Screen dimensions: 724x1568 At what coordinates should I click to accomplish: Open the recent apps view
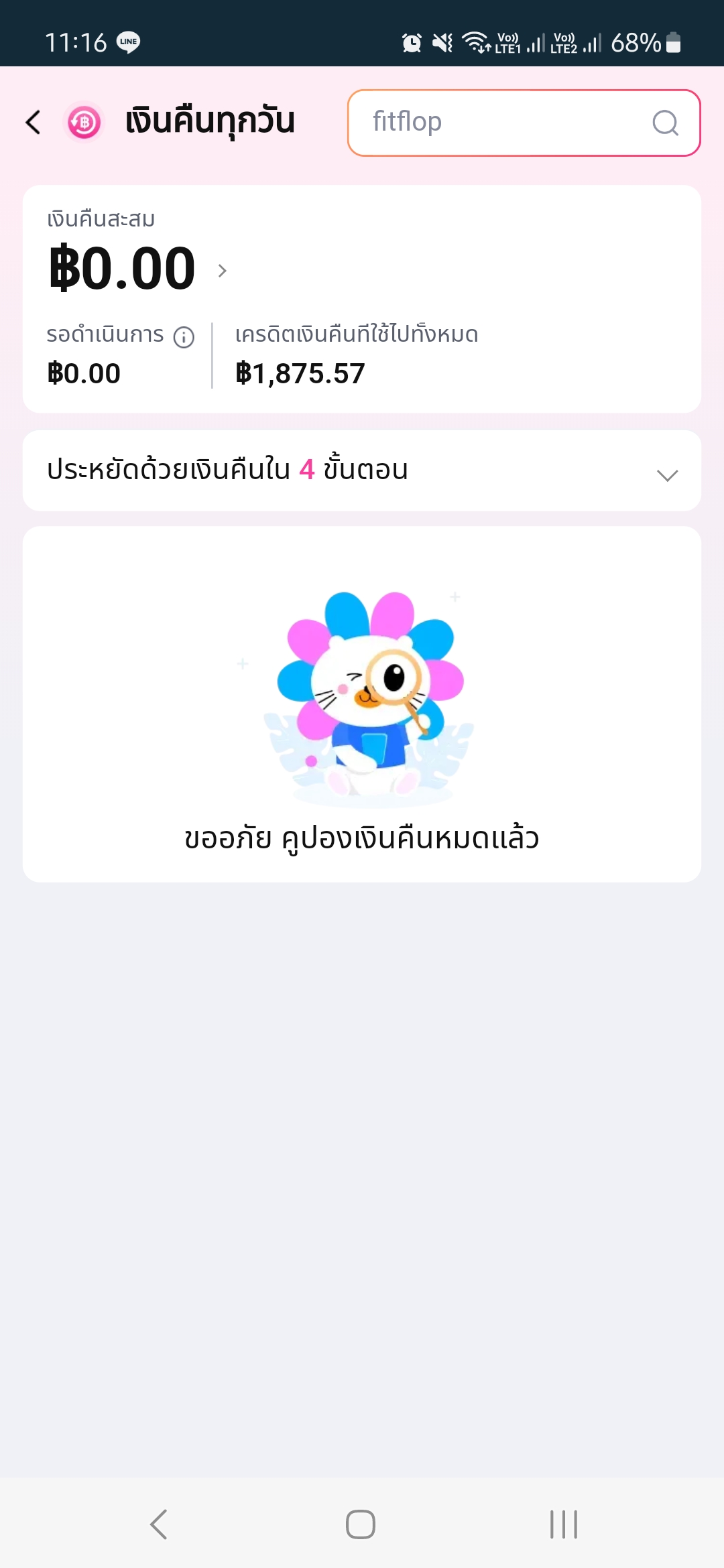click(563, 1524)
